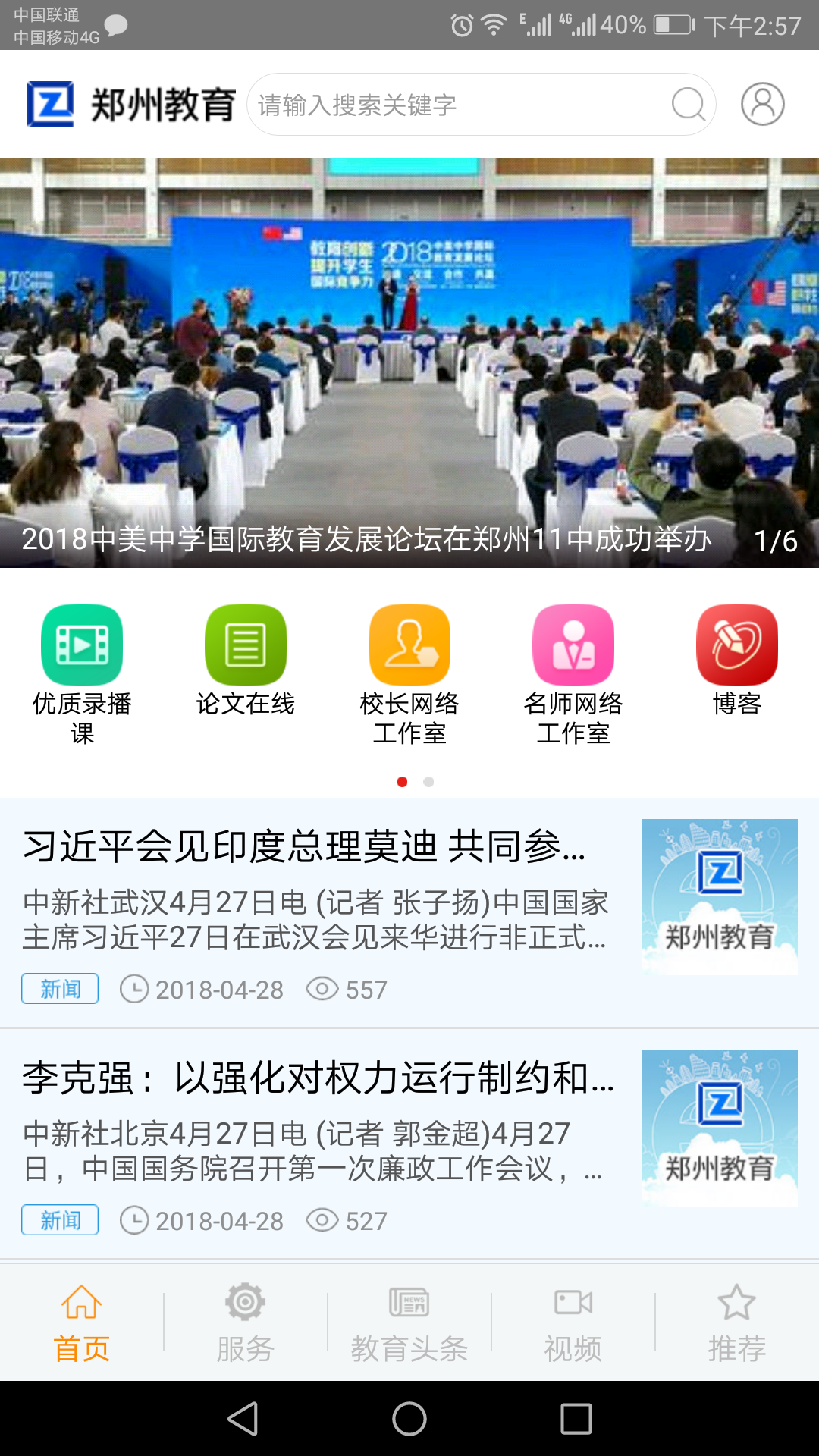Click the search input field
Viewport: 819px width, 1456px height.
455,104
